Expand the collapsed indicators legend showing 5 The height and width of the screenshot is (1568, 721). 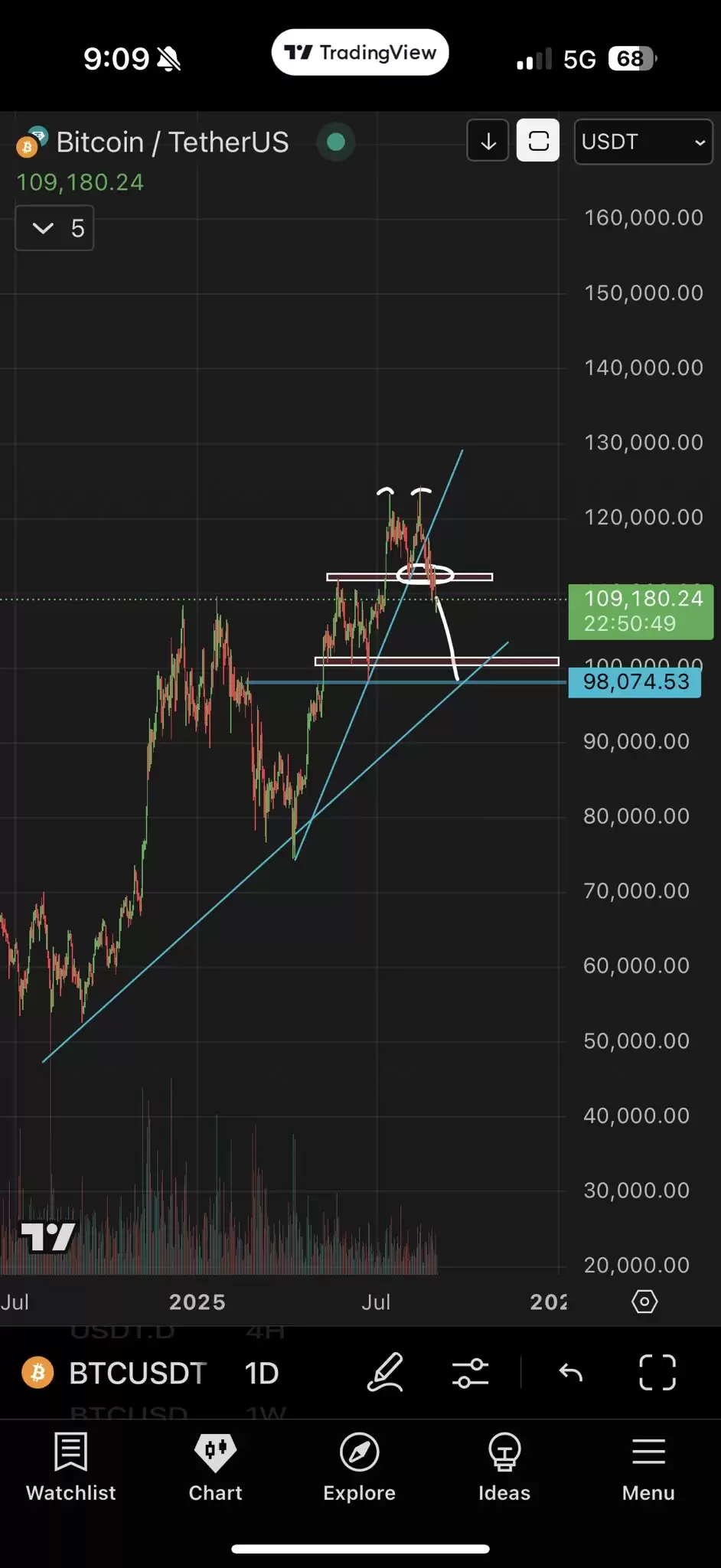54,228
